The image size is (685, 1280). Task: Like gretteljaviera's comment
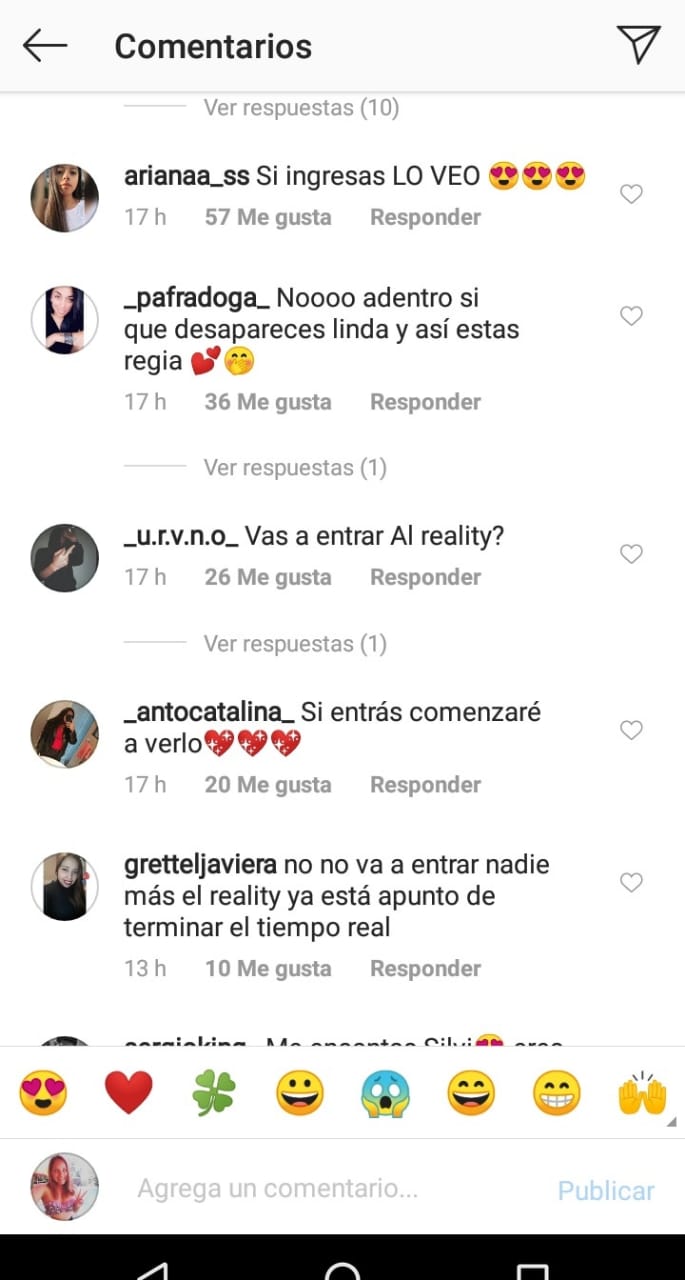pyautogui.click(x=631, y=882)
